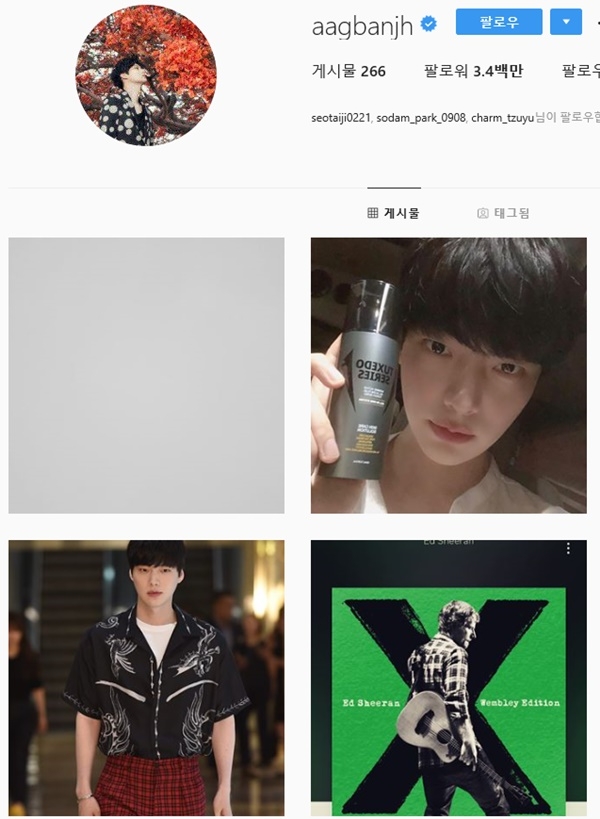Switch to the 게시물 posts tab

(x=394, y=213)
